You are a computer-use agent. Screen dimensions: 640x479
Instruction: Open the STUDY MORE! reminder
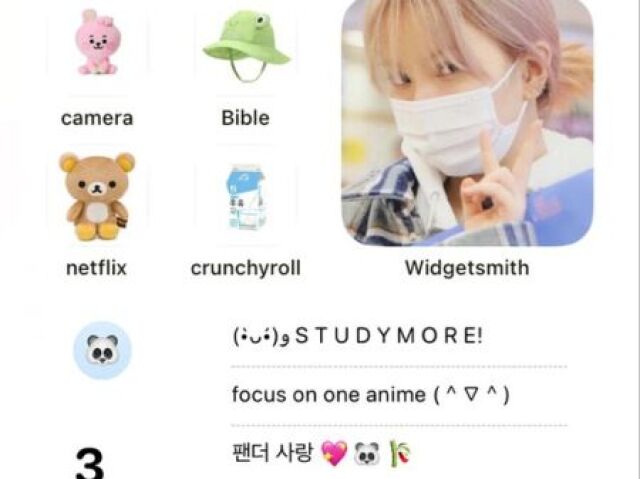pyautogui.click(x=358, y=337)
